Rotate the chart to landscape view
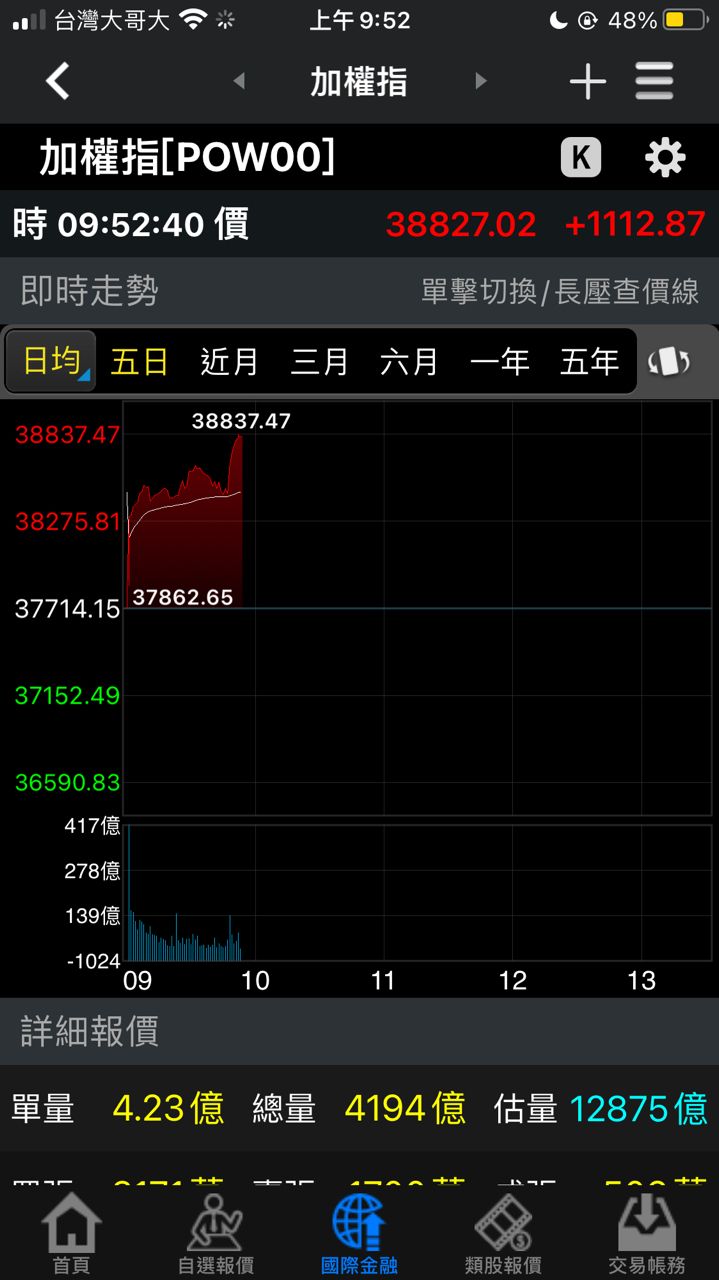 670,361
